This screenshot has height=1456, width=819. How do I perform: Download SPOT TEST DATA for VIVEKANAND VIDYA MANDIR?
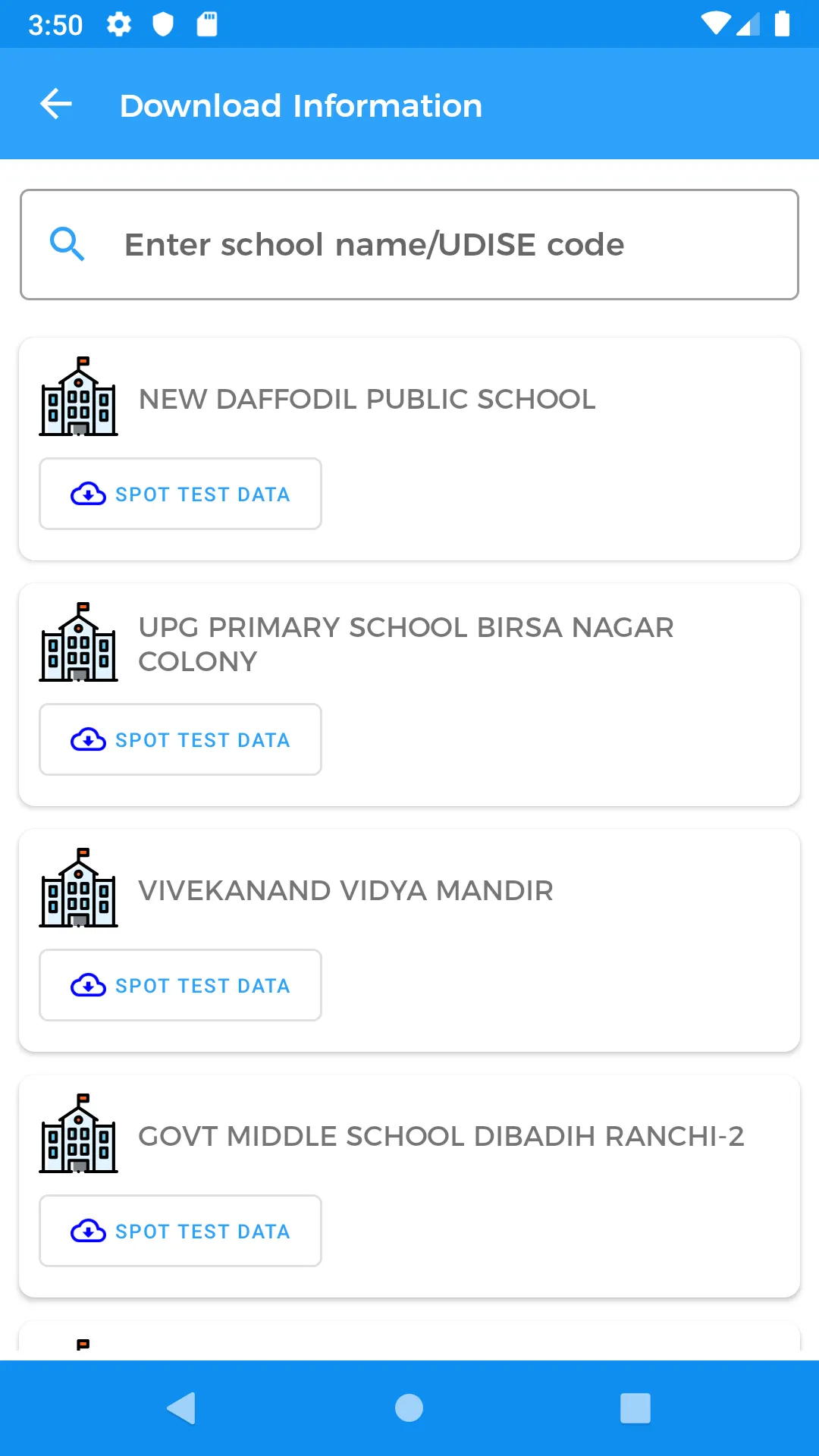(180, 985)
